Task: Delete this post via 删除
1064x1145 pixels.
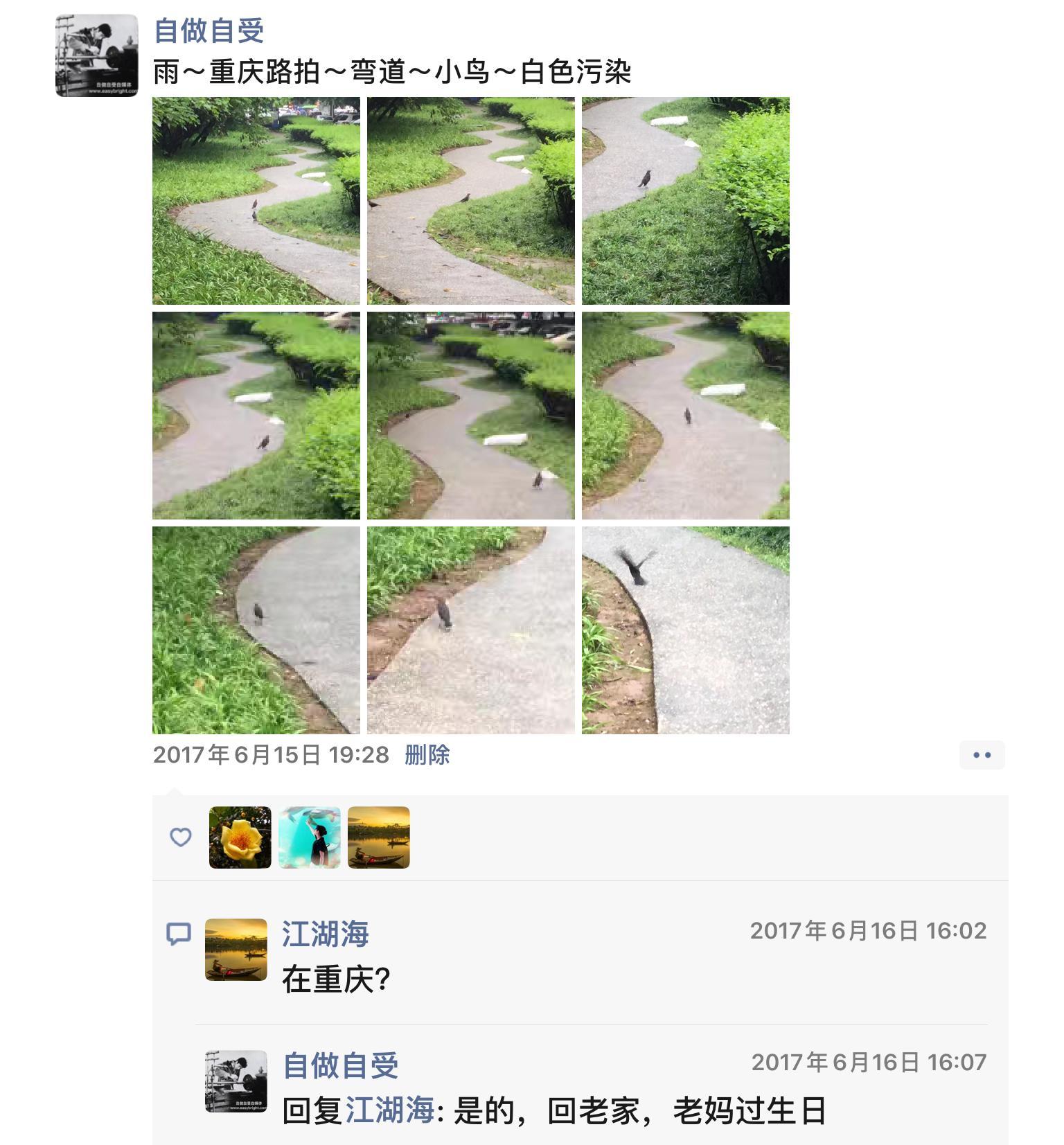Action: point(427,754)
